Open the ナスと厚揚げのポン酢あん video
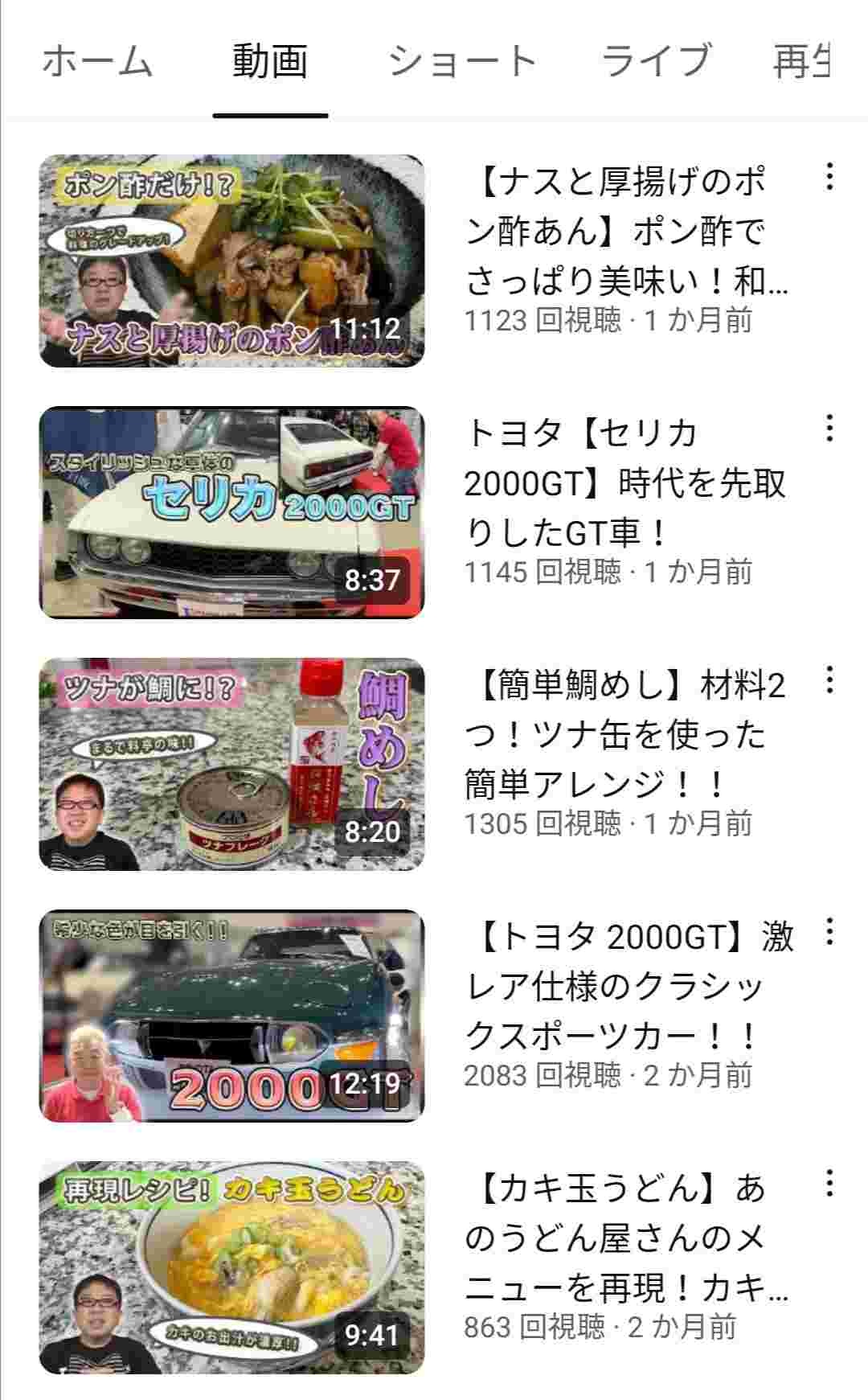This screenshot has width=868, height=1400. pos(231,261)
